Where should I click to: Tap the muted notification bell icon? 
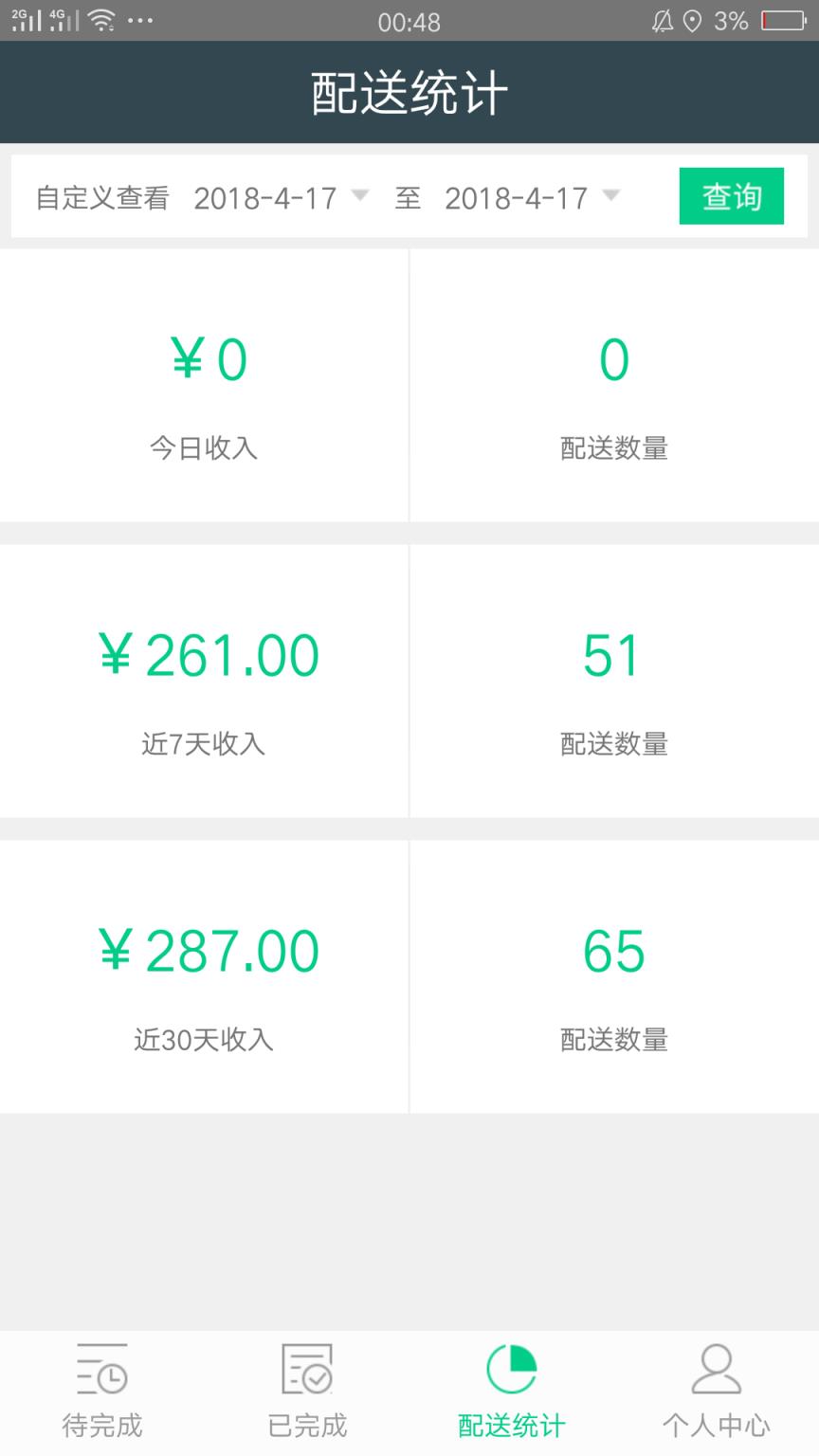pos(664,22)
